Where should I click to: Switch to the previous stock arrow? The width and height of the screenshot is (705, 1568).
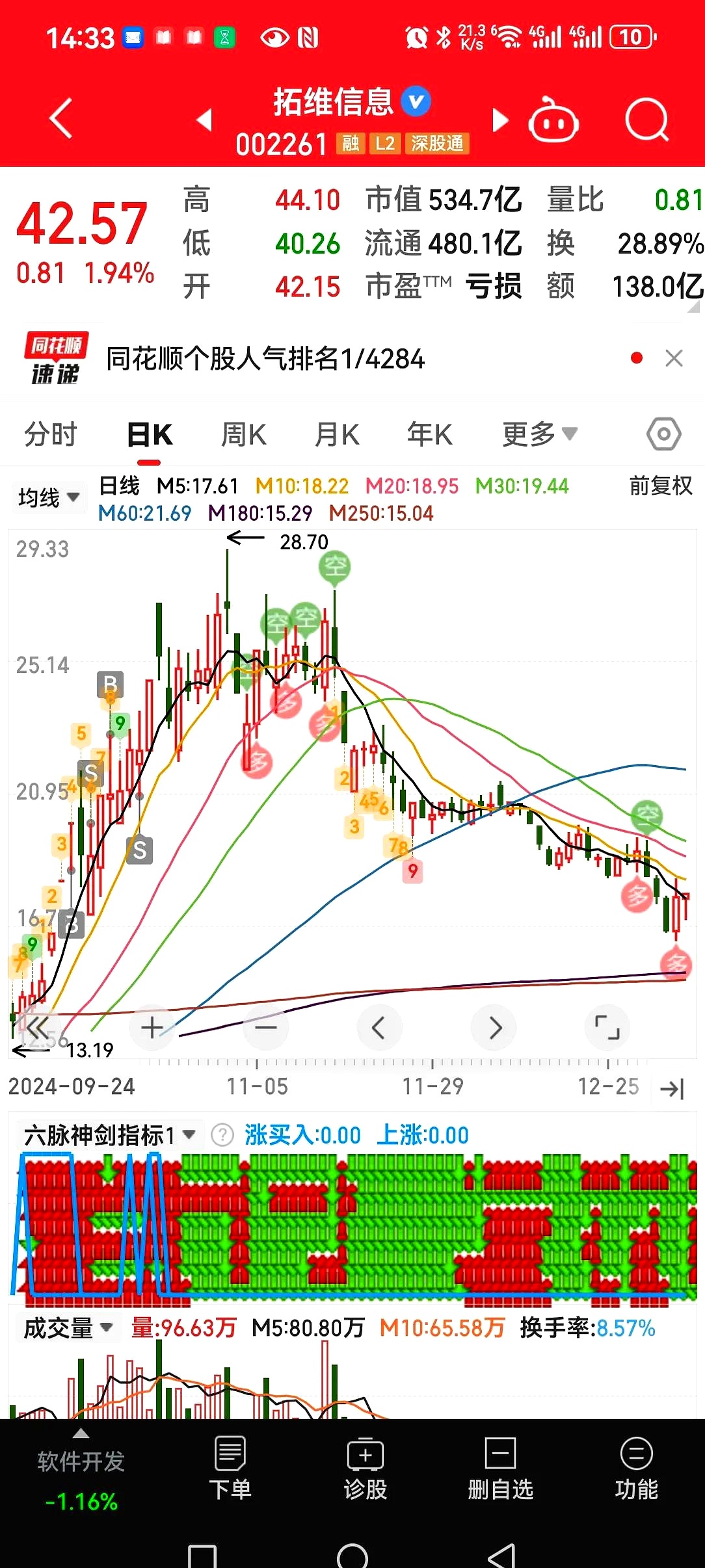coord(205,120)
